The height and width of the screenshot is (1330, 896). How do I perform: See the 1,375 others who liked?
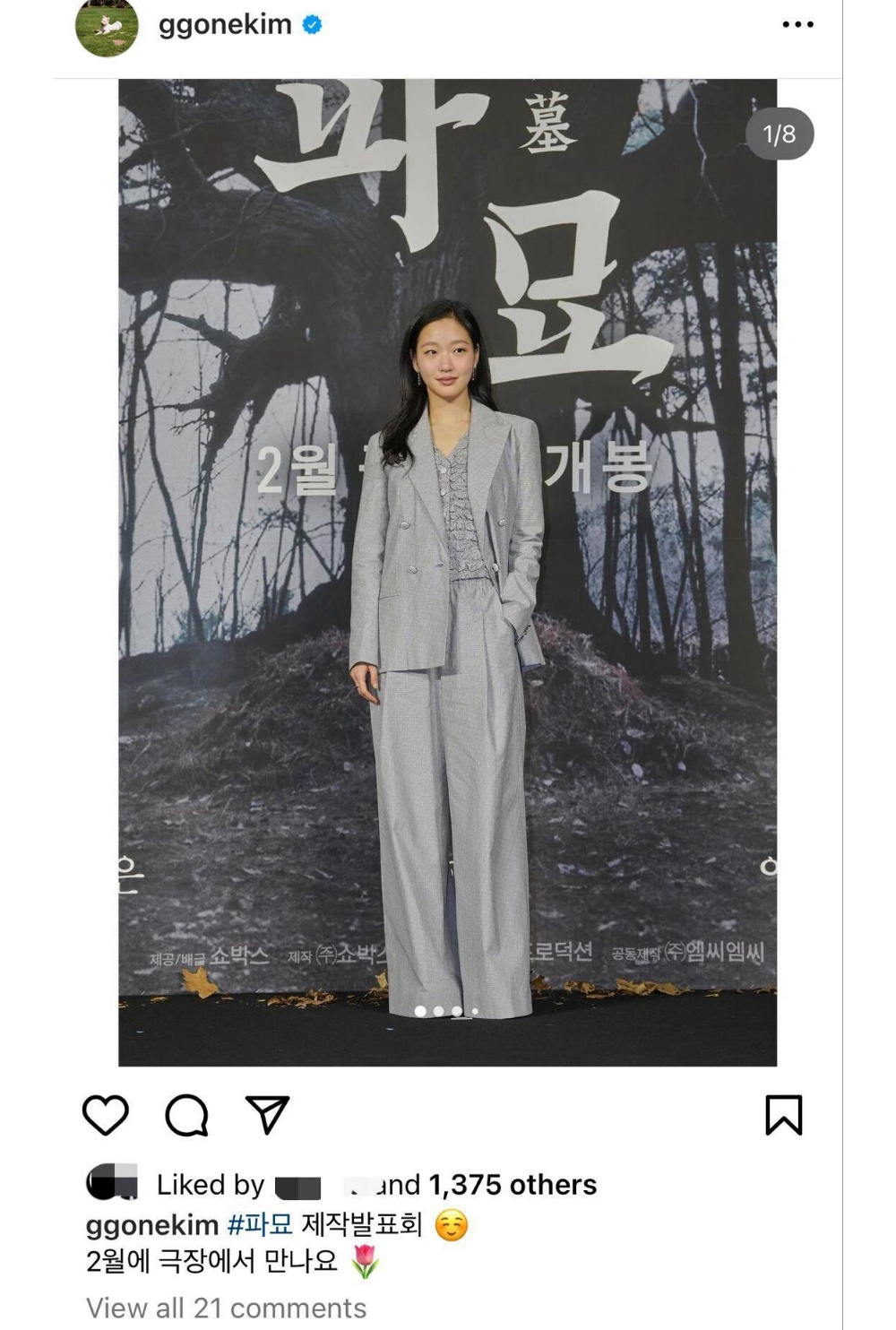pos(513,1185)
